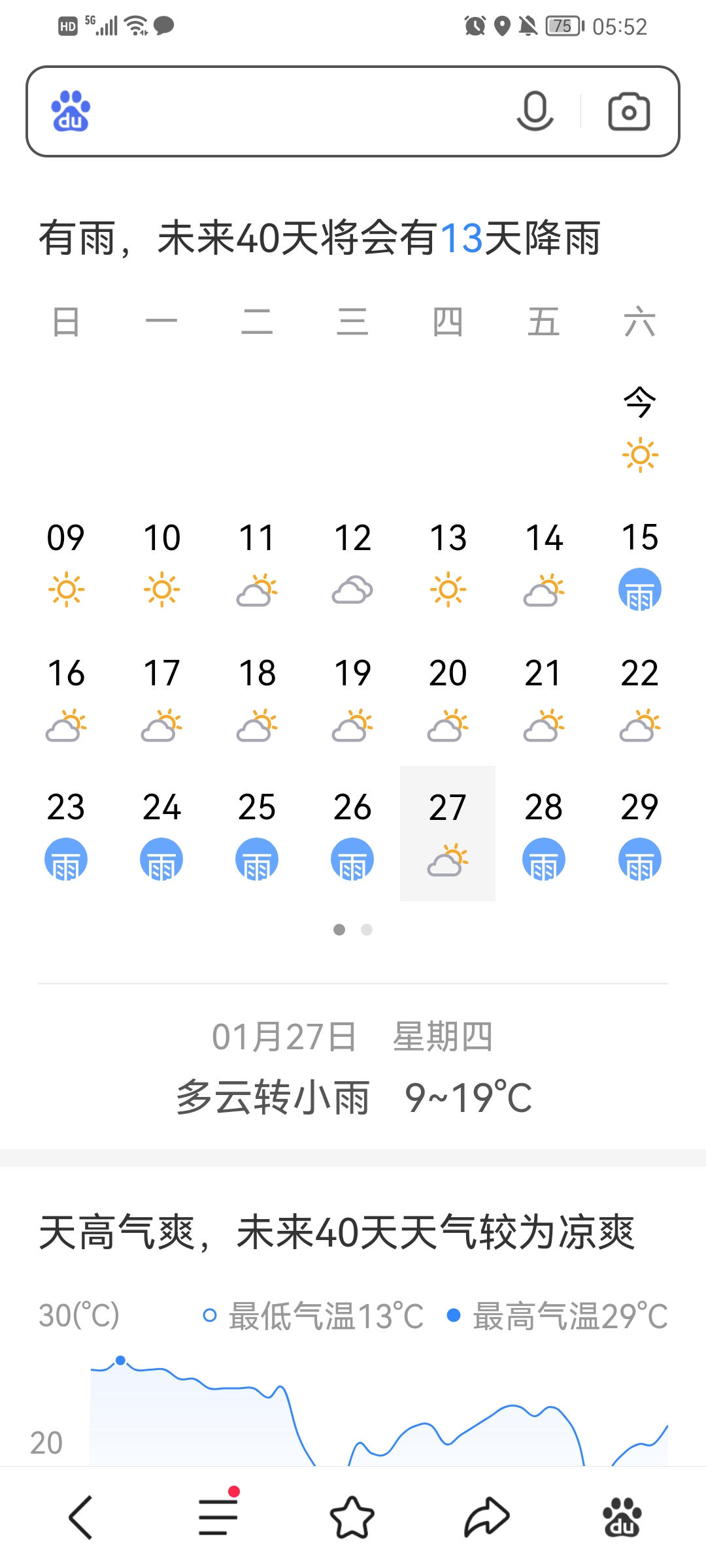Screen dimensions: 706x1568
Task: Share this weather page
Action: click(487, 1517)
